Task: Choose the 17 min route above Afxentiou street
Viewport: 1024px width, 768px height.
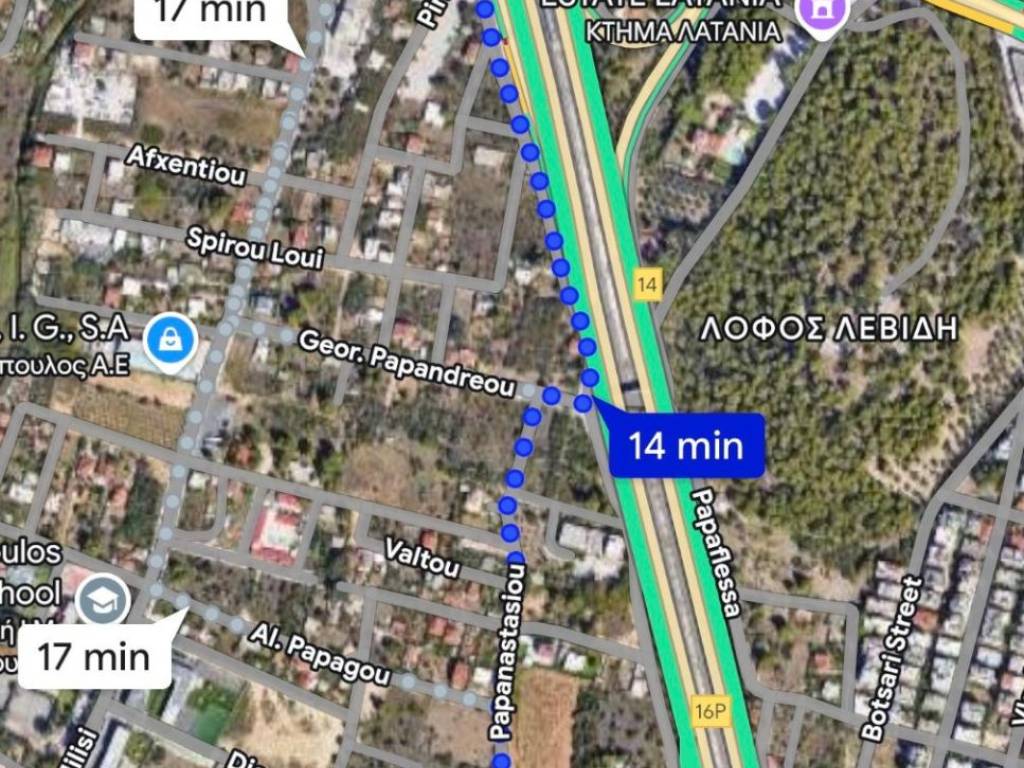Action: 211,14
